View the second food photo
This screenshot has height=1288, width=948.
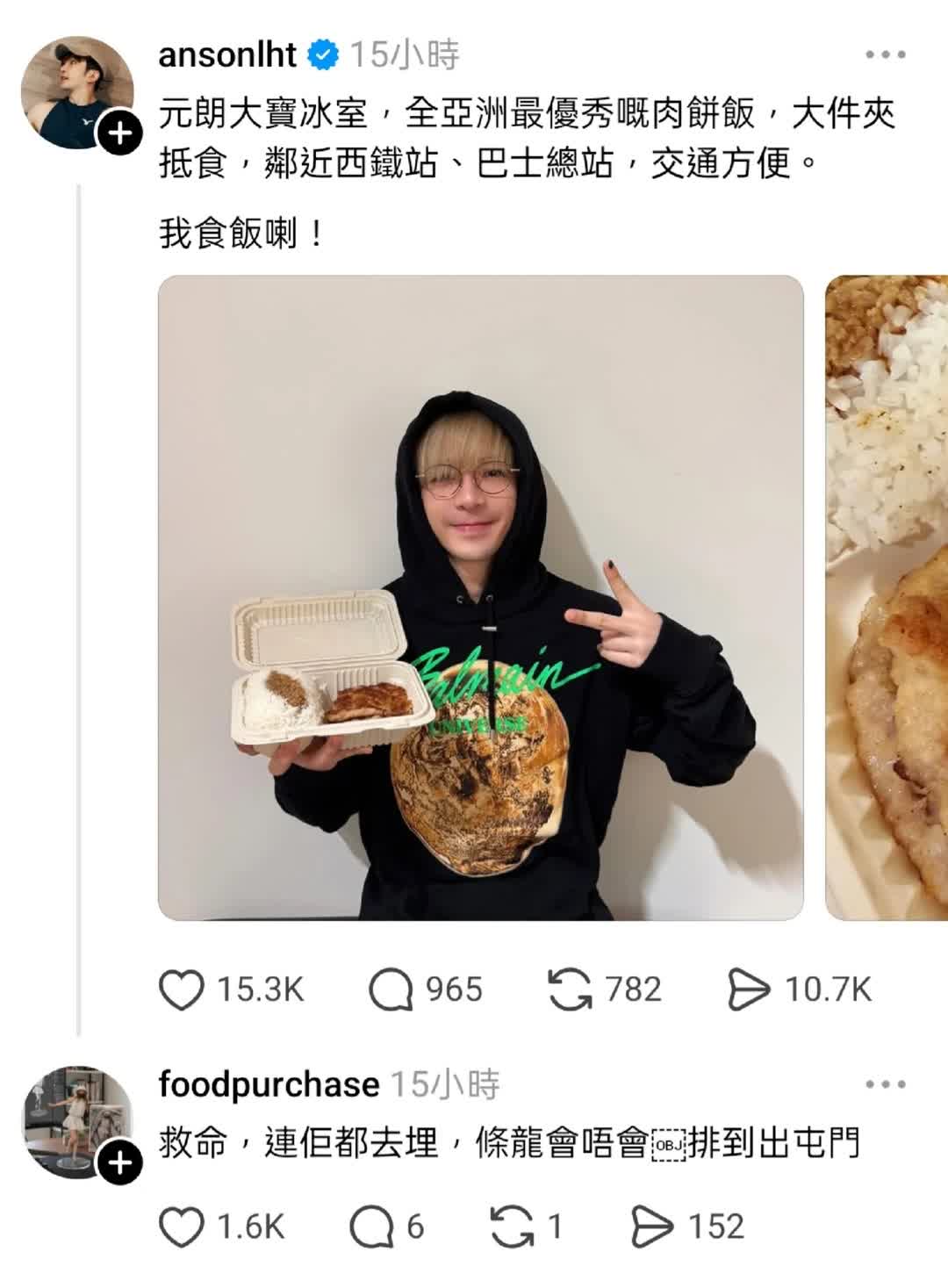click(887, 597)
